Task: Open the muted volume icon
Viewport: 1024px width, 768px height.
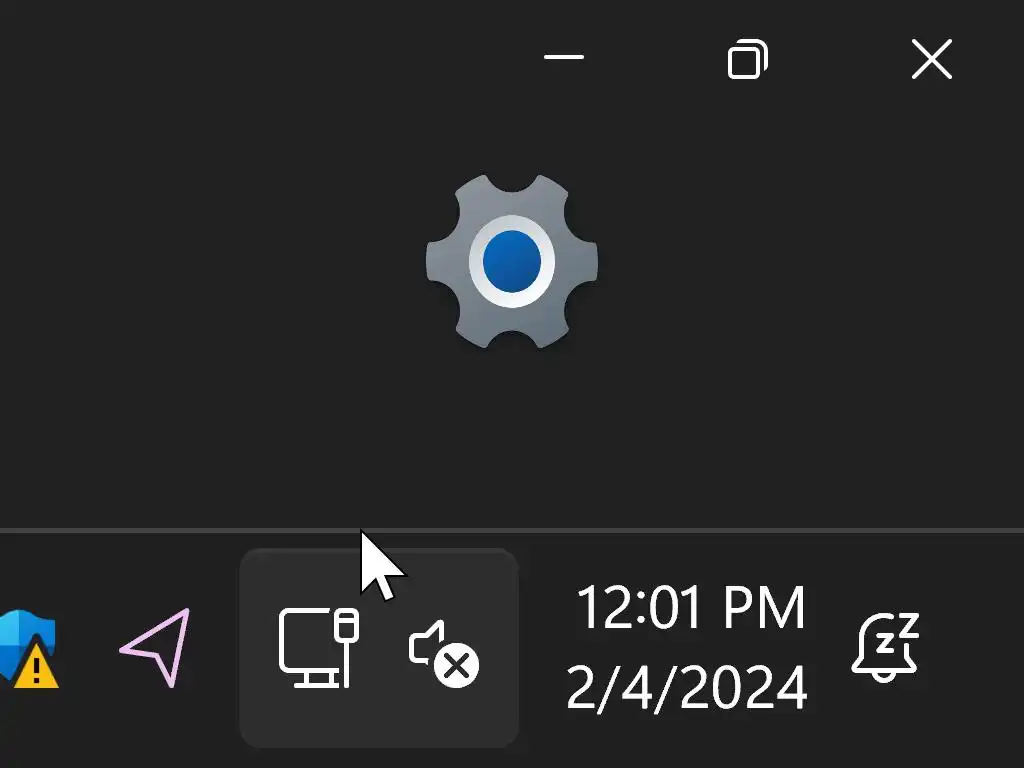Action: (444, 653)
